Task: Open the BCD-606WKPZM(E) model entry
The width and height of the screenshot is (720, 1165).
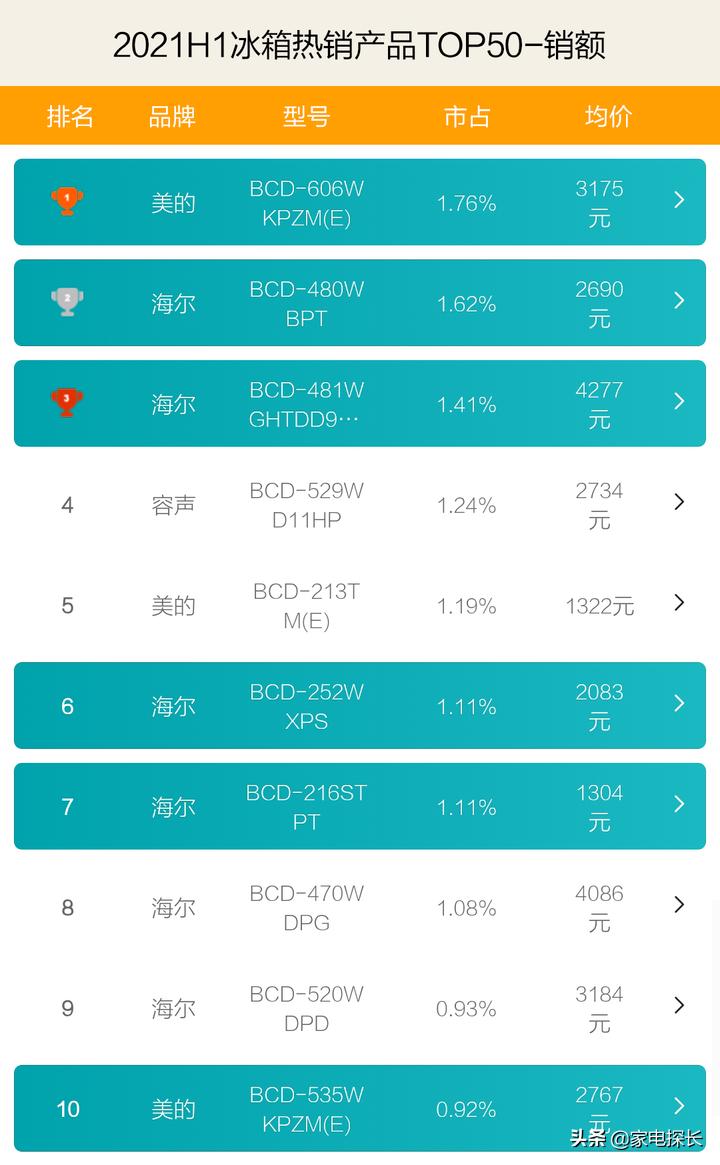Action: pos(305,202)
